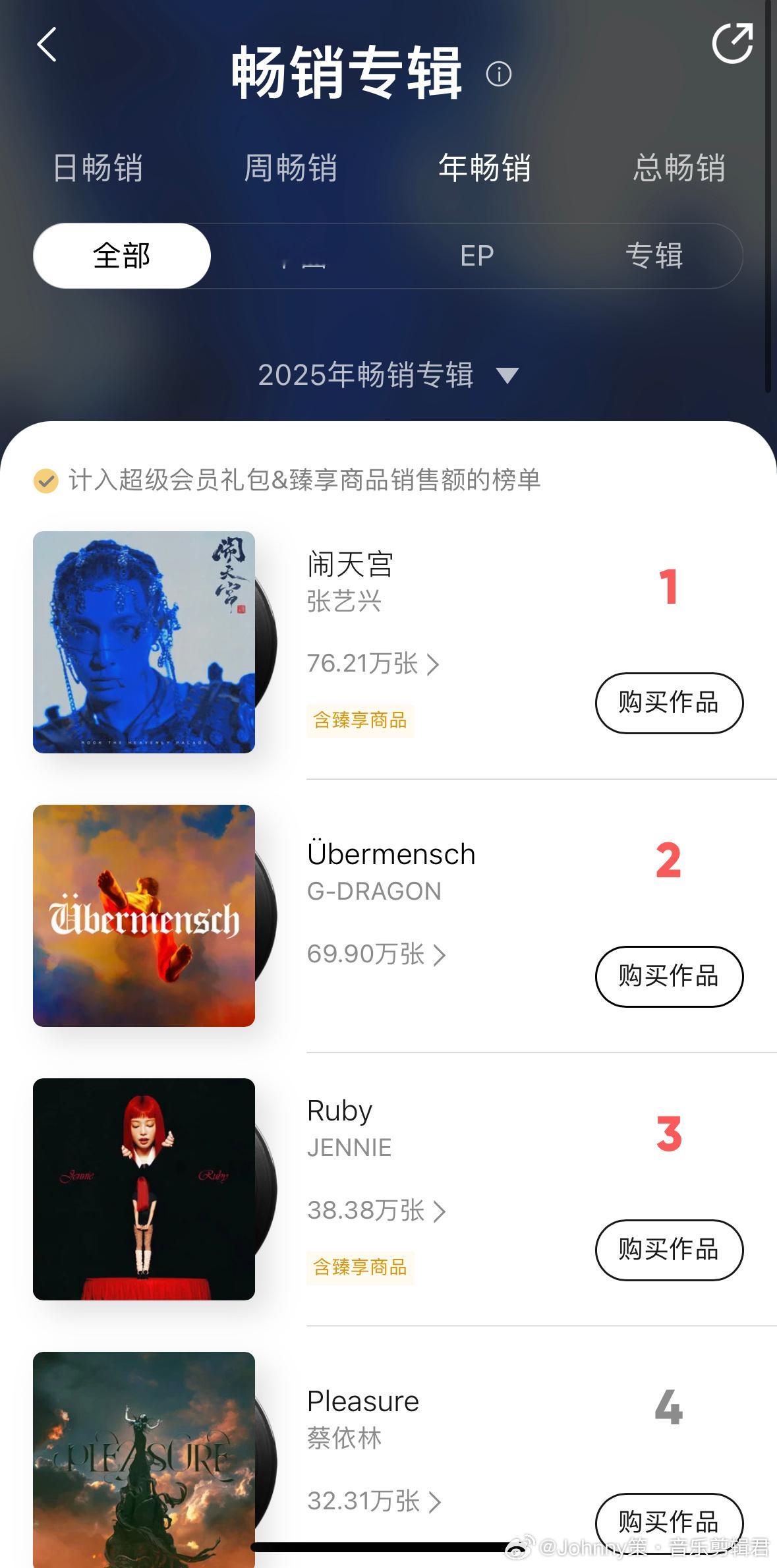
Task: Switch to the 总畅销 tab
Action: click(x=679, y=167)
